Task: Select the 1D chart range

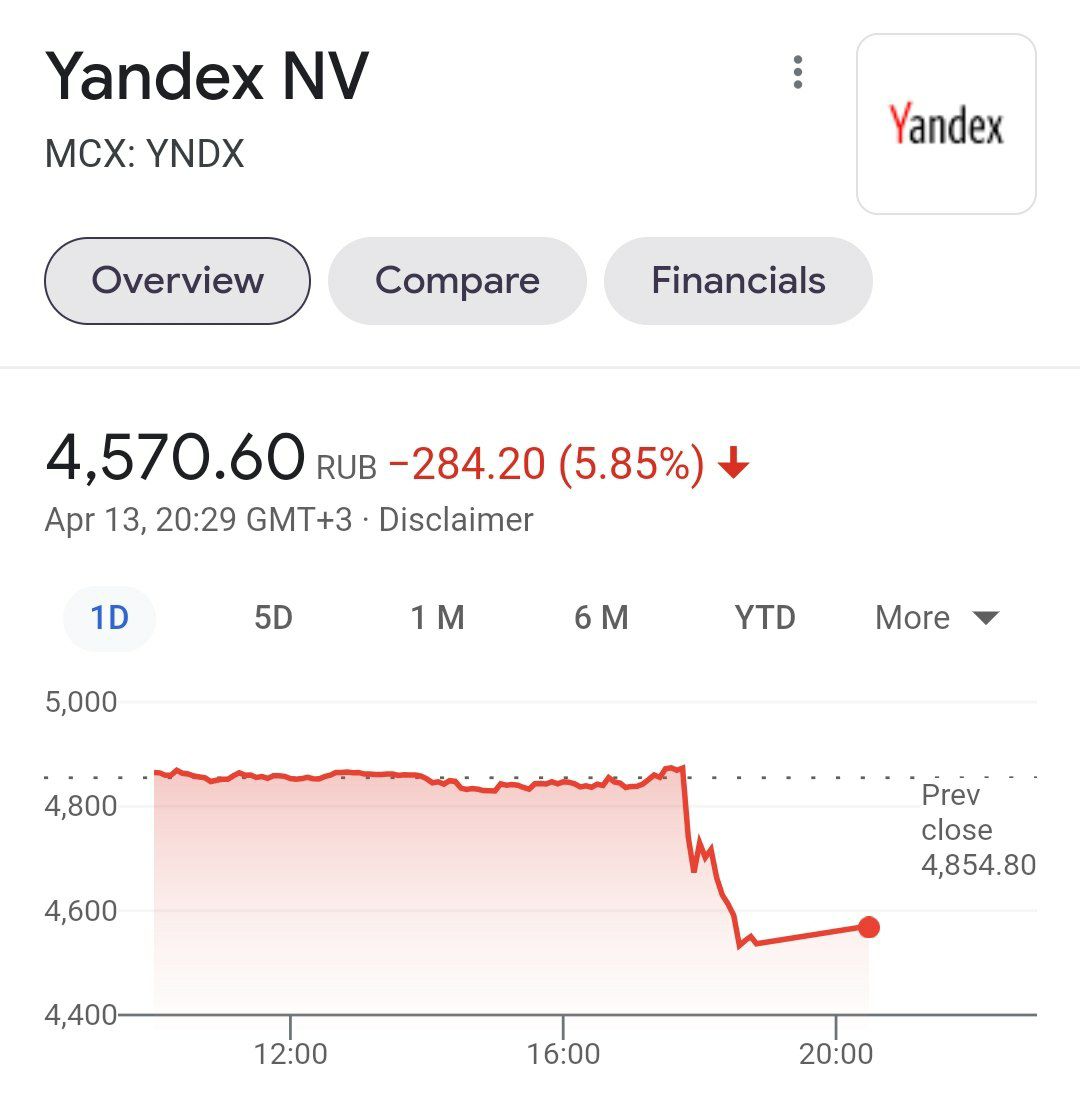Action: [110, 618]
